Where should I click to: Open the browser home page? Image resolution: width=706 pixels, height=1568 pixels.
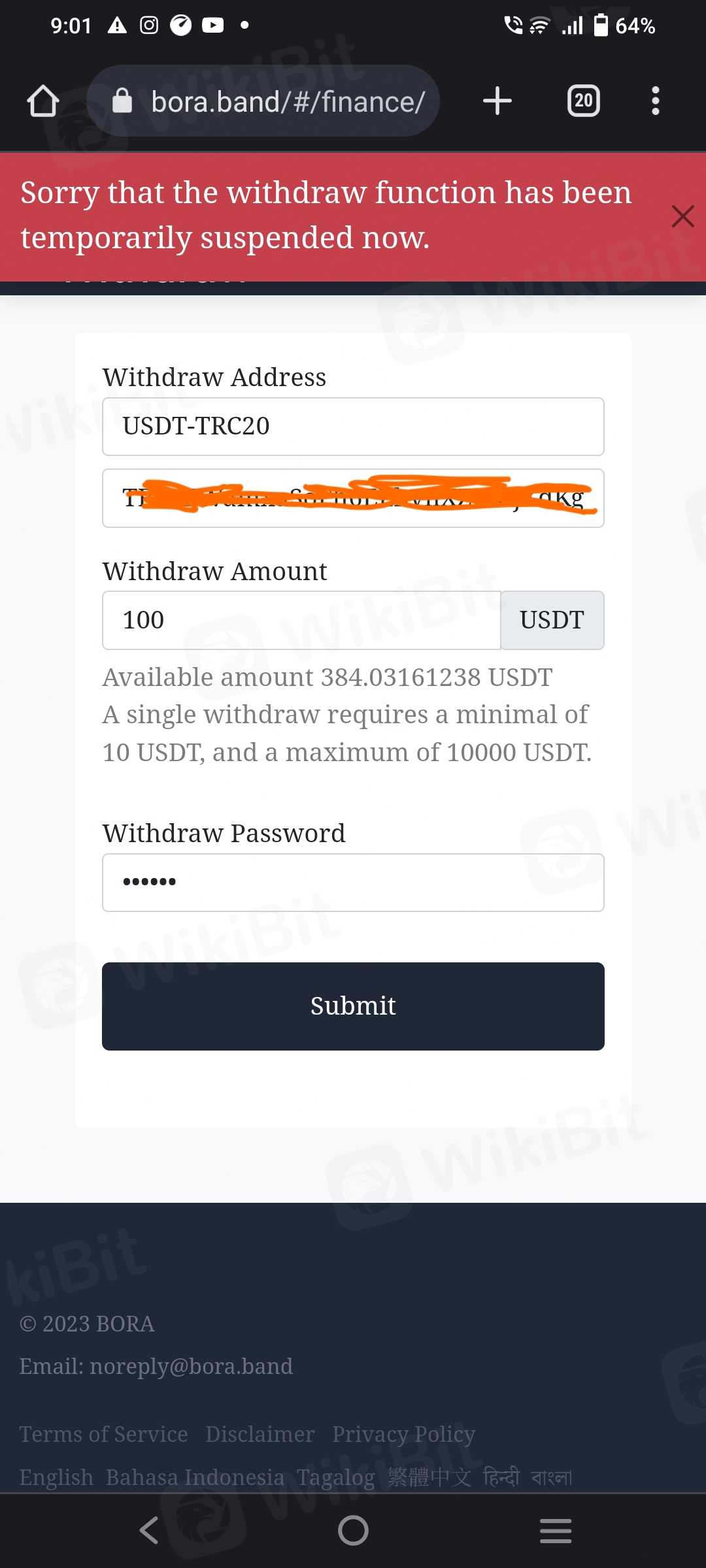[x=43, y=101]
